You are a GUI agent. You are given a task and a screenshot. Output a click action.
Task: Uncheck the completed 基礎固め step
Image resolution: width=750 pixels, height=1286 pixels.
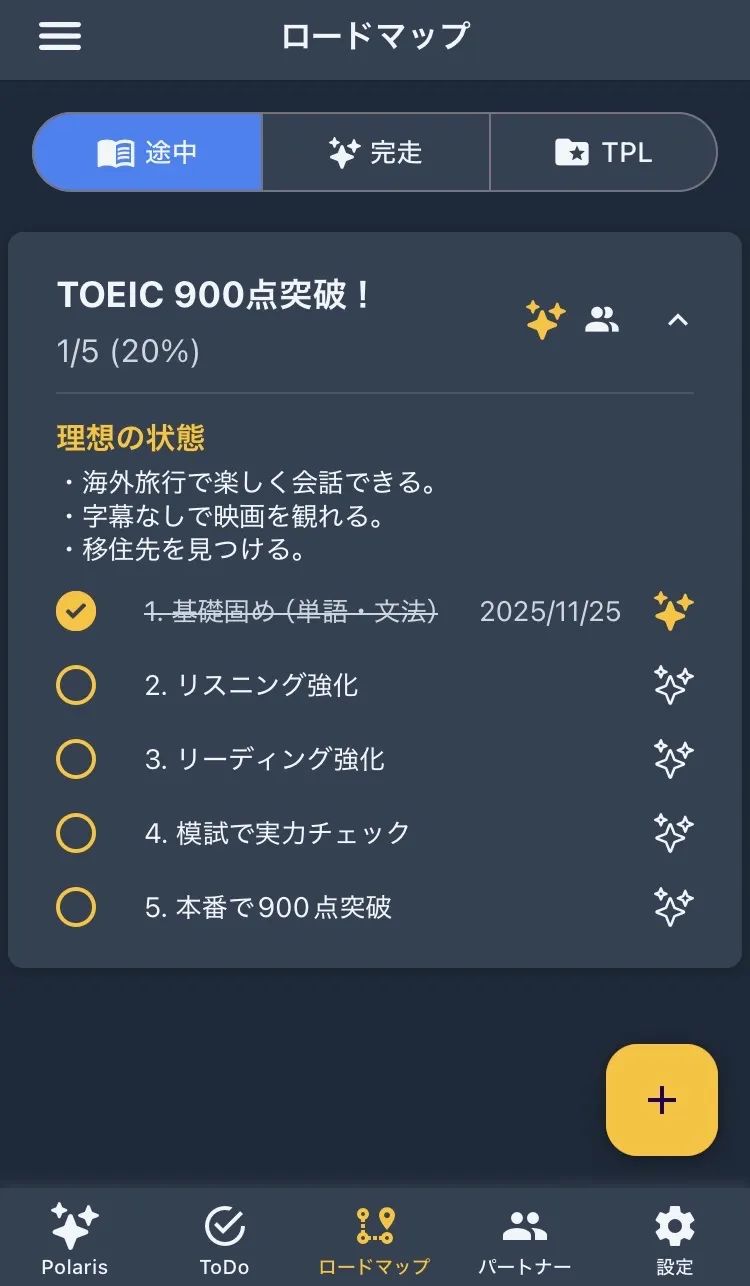[75, 611]
